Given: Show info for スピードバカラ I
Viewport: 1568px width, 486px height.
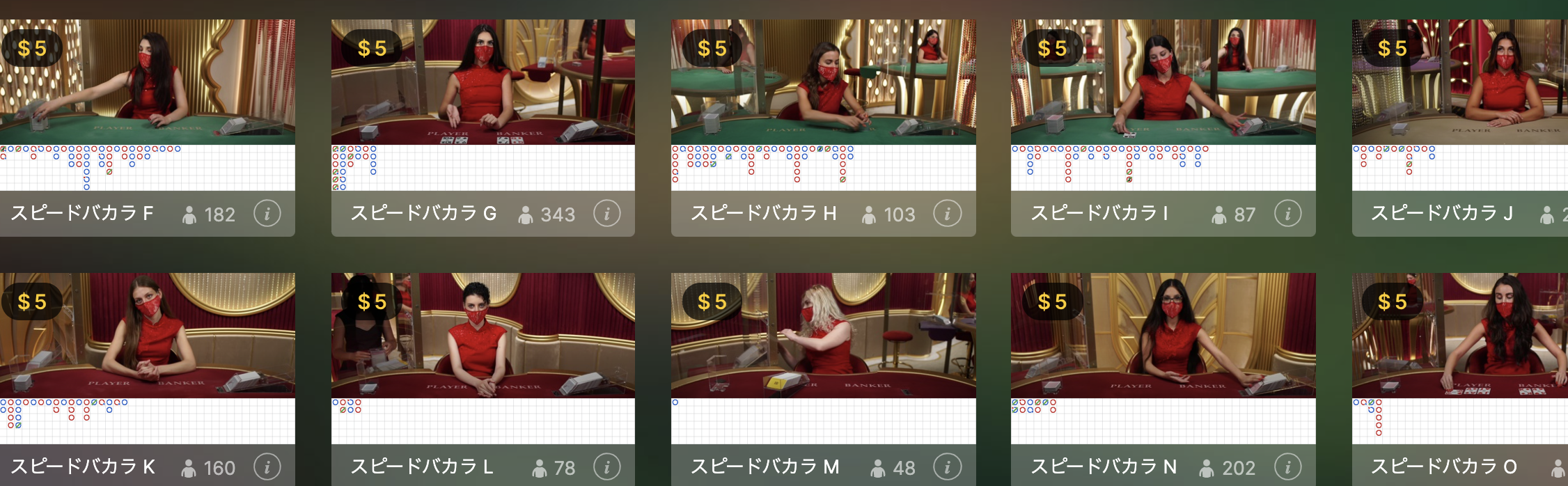Looking at the screenshot, I should click(x=1287, y=214).
